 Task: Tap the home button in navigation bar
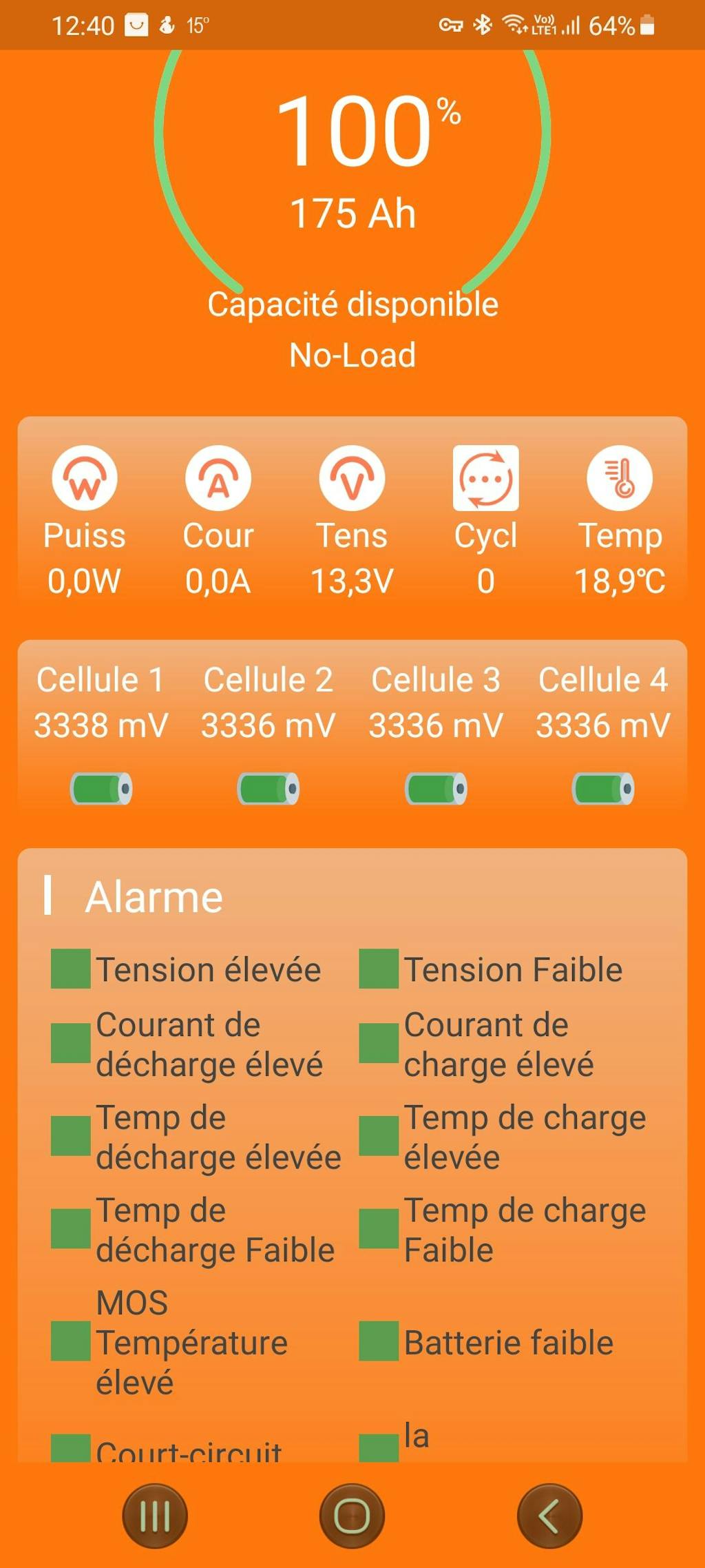352,1516
